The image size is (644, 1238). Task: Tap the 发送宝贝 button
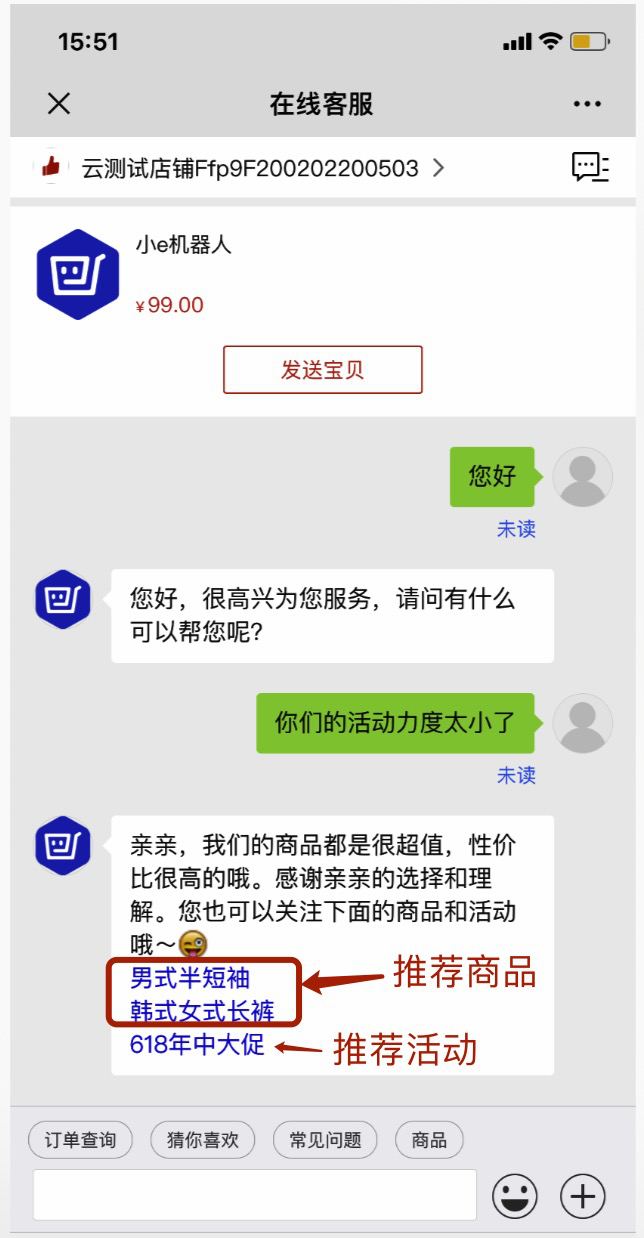pyautogui.click(x=322, y=370)
